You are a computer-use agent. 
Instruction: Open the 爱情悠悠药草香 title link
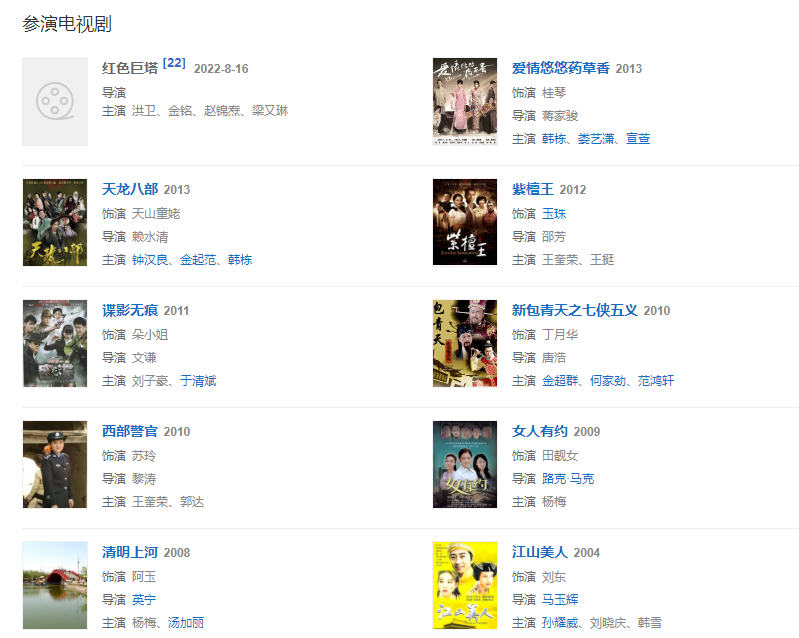(560, 68)
